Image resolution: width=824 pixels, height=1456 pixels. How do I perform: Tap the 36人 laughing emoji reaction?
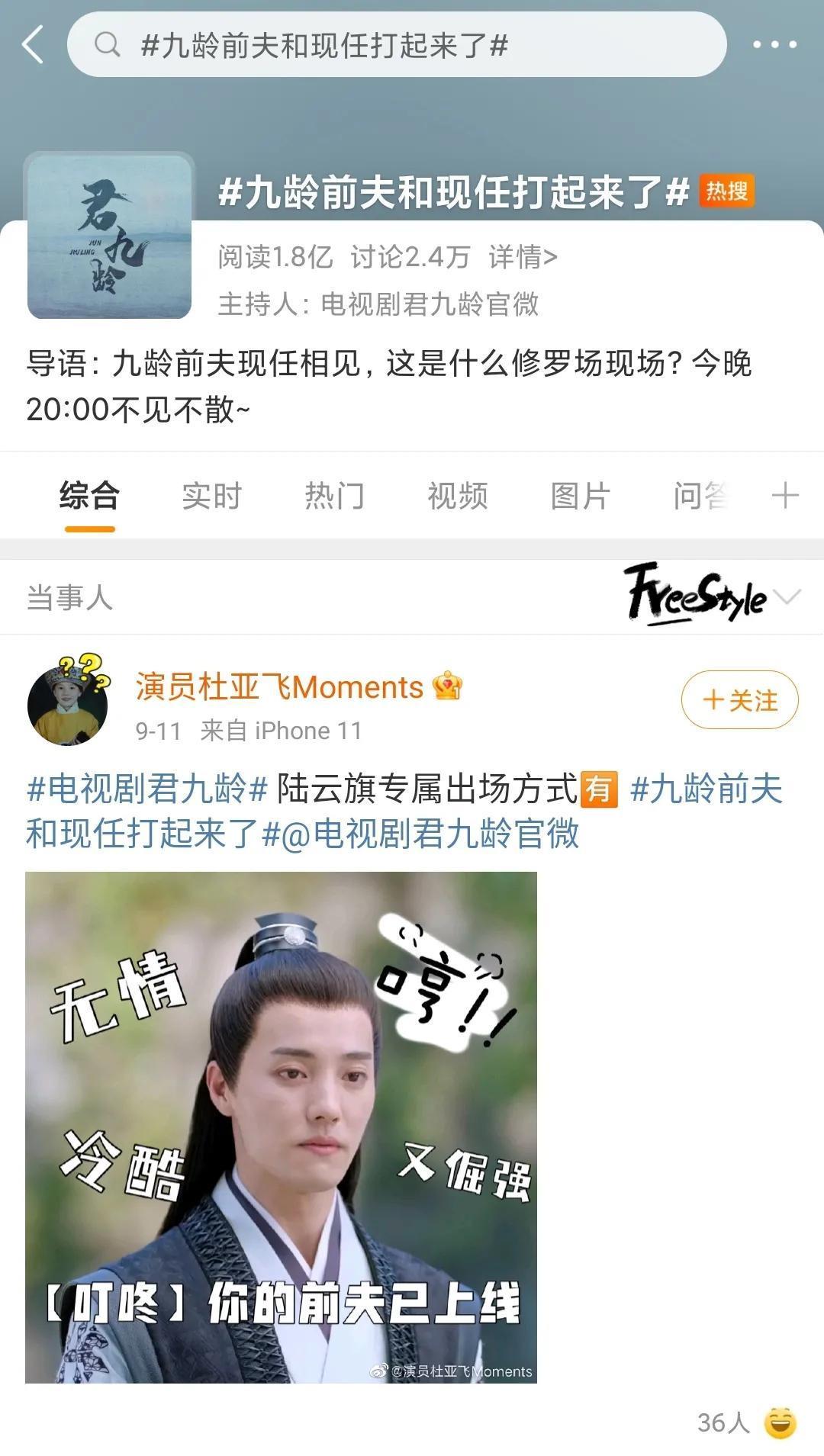pos(779,1422)
